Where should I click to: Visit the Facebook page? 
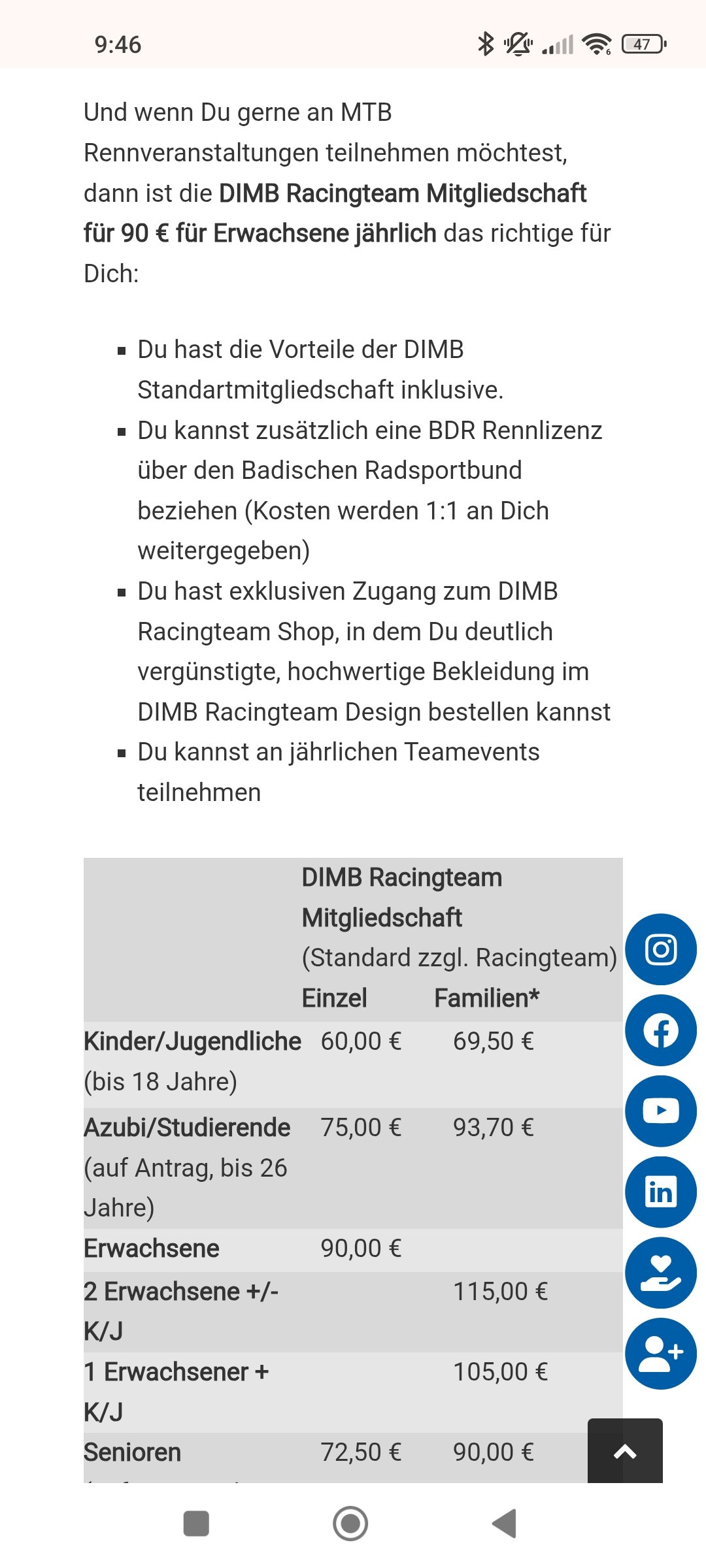pyautogui.click(x=660, y=1030)
